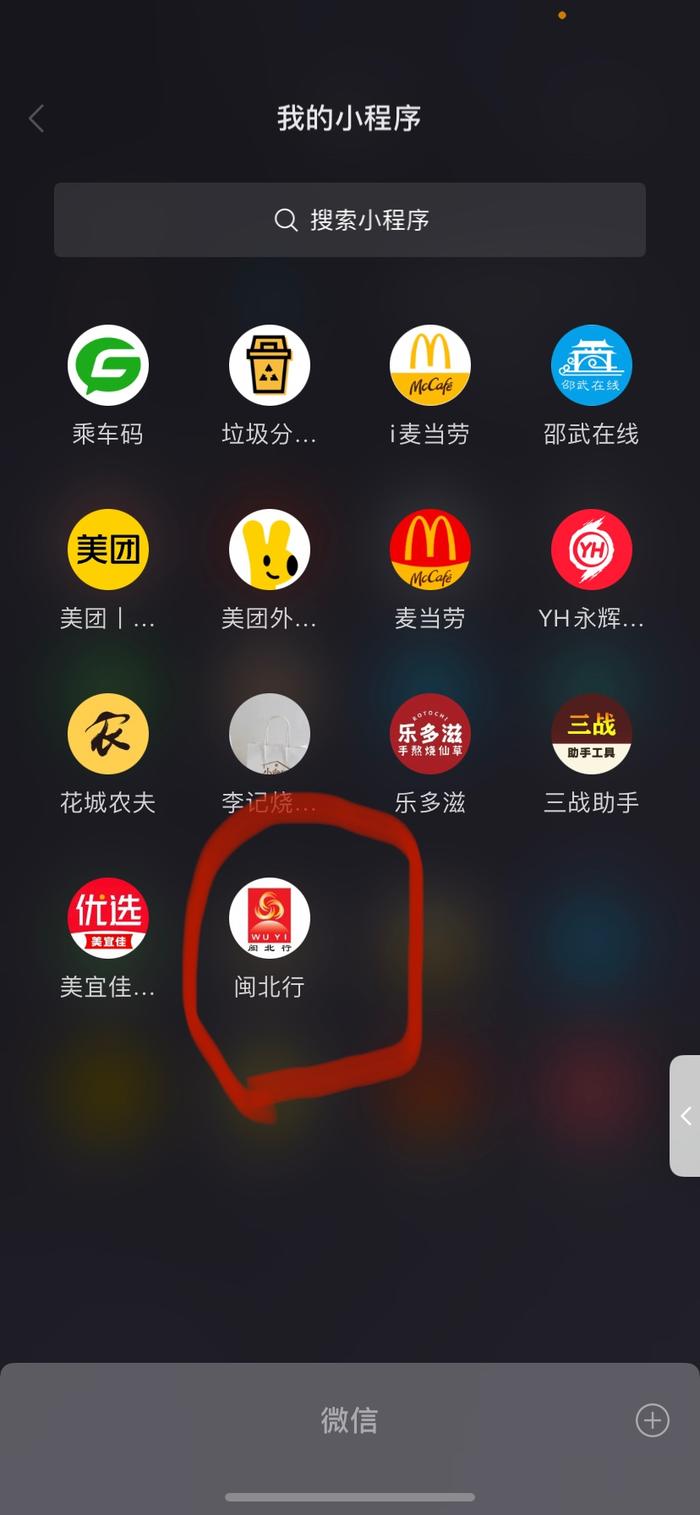Open 三战助手 mini program
This screenshot has width=700, height=1515.
591,733
